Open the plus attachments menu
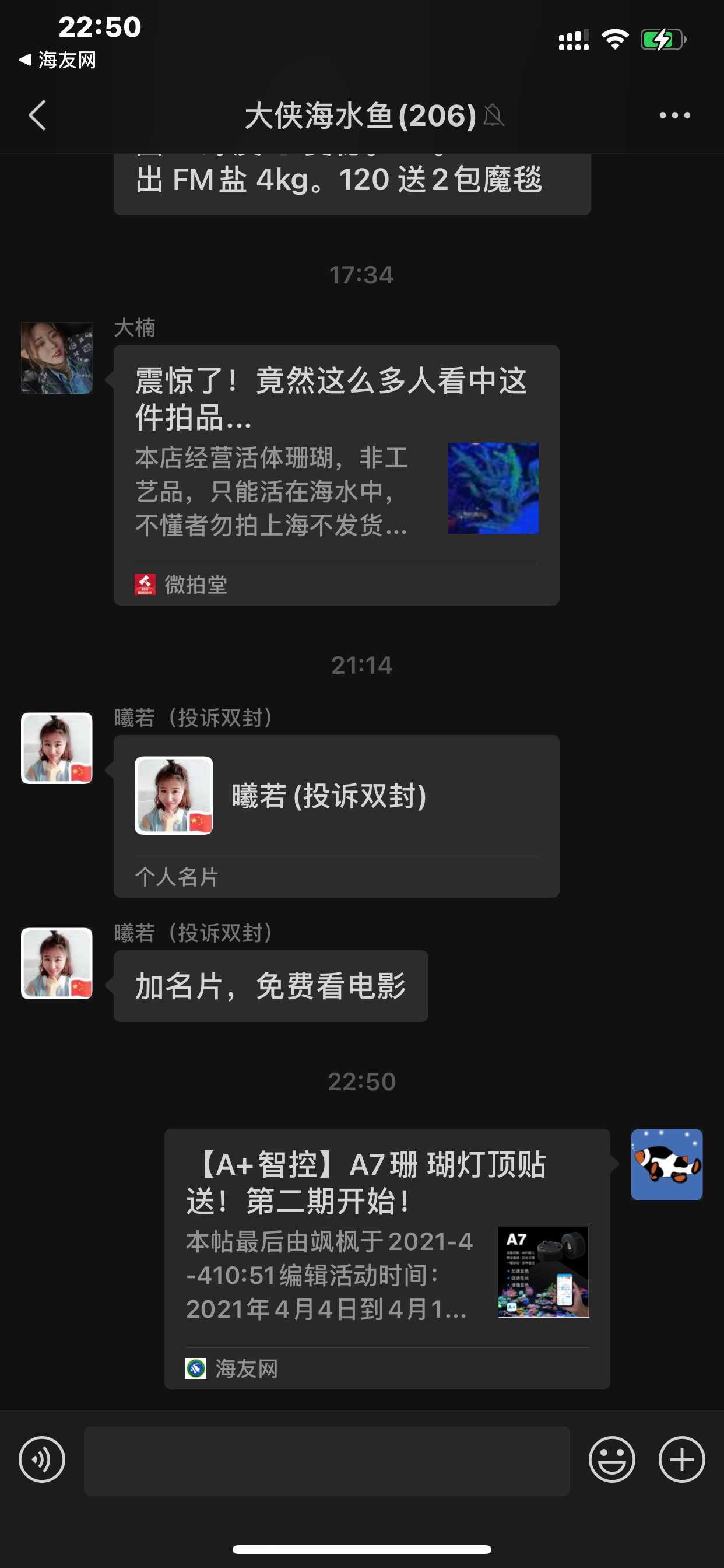The image size is (724, 1568). [681, 1459]
